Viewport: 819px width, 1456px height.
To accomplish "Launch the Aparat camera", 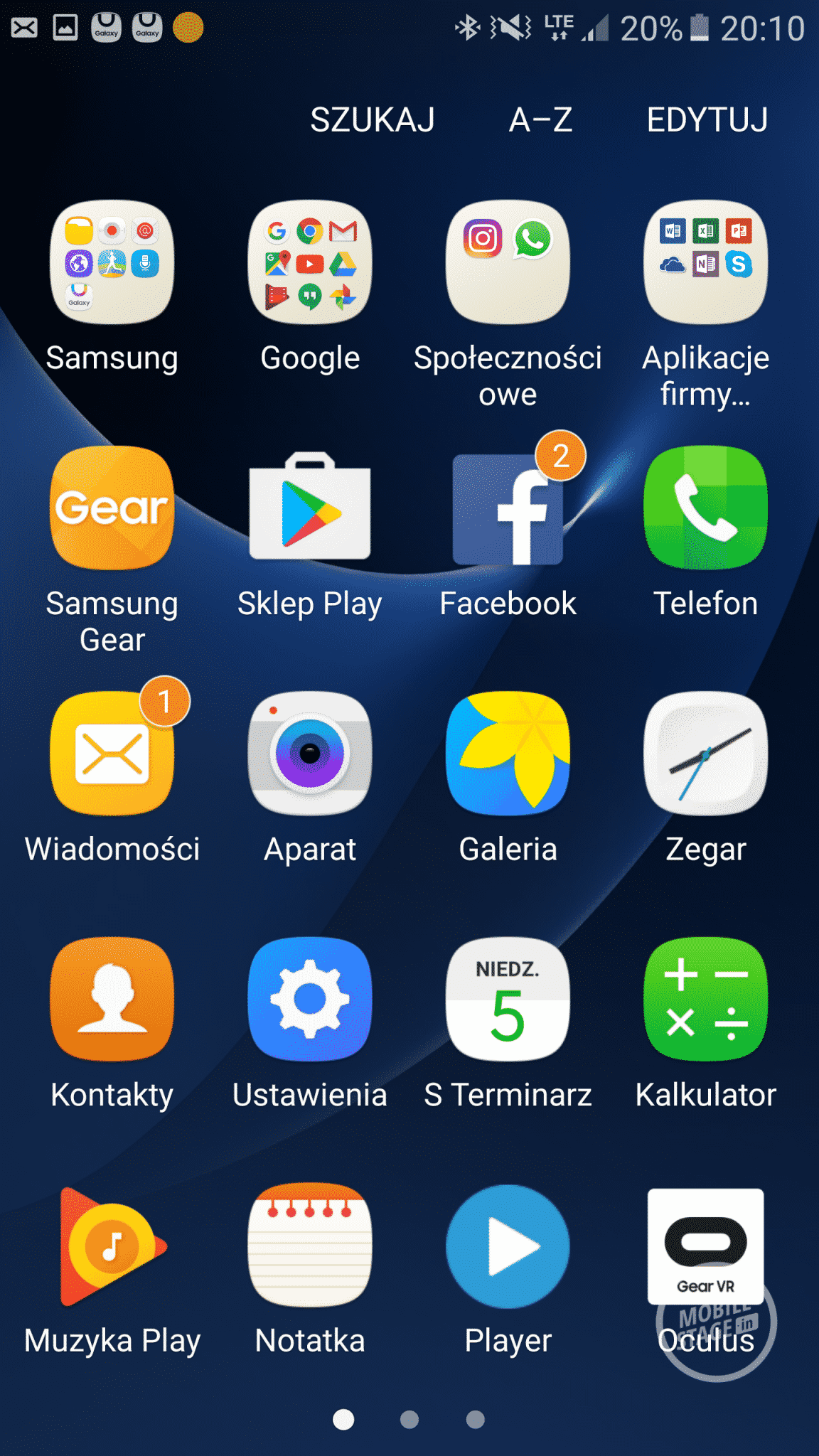I will click(x=310, y=754).
